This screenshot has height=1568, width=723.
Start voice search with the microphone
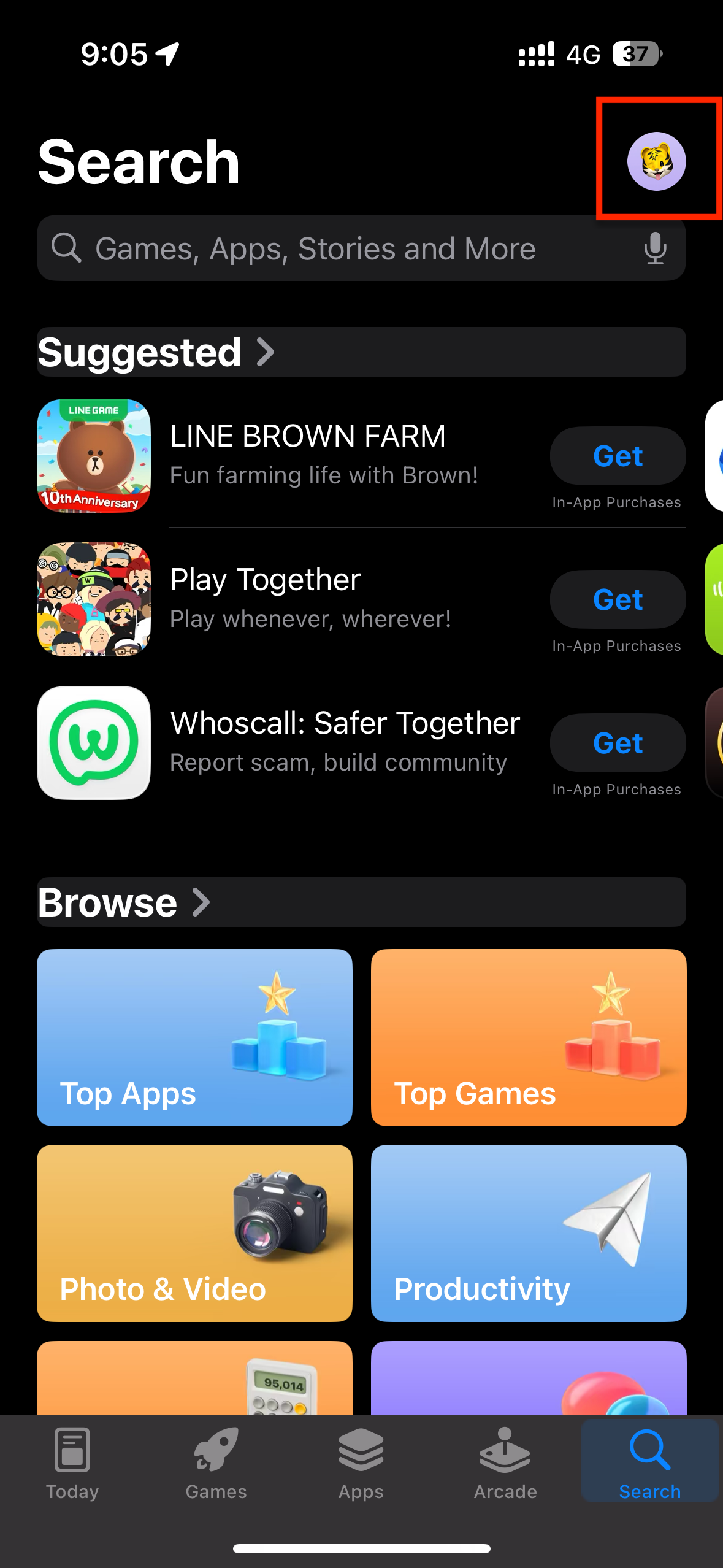point(655,248)
